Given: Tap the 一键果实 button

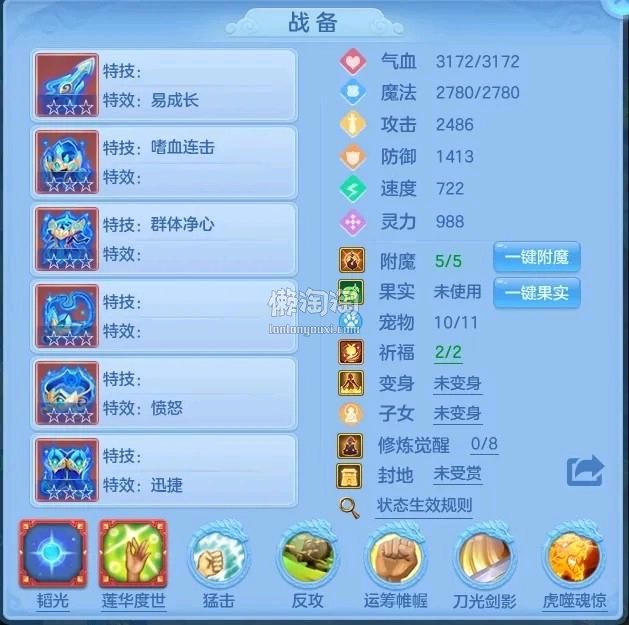Looking at the screenshot, I should [537, 292].
